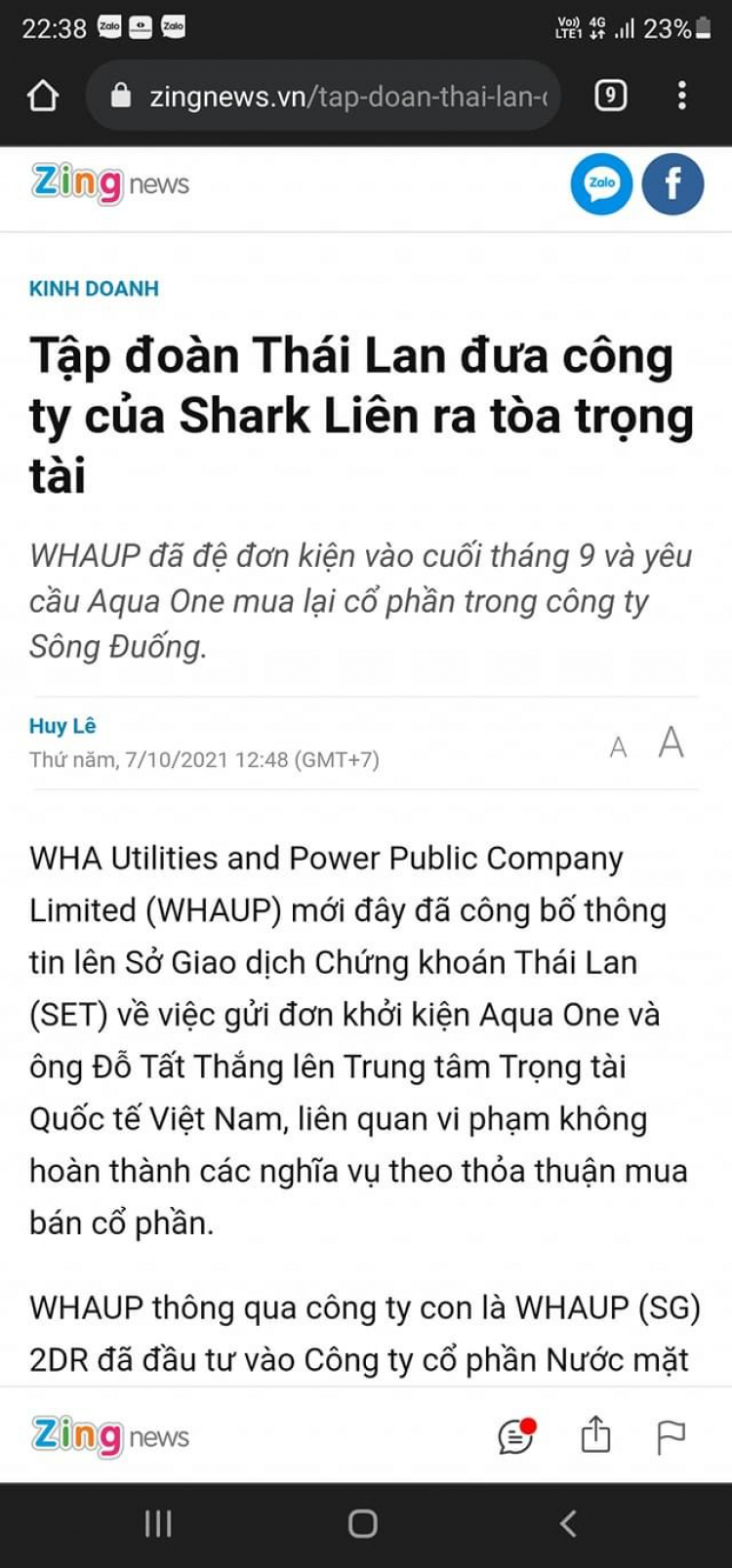Tap the share icon in bottom bar
The width and height of the screenshot is (732, 1568).
tap(595, 1435)
